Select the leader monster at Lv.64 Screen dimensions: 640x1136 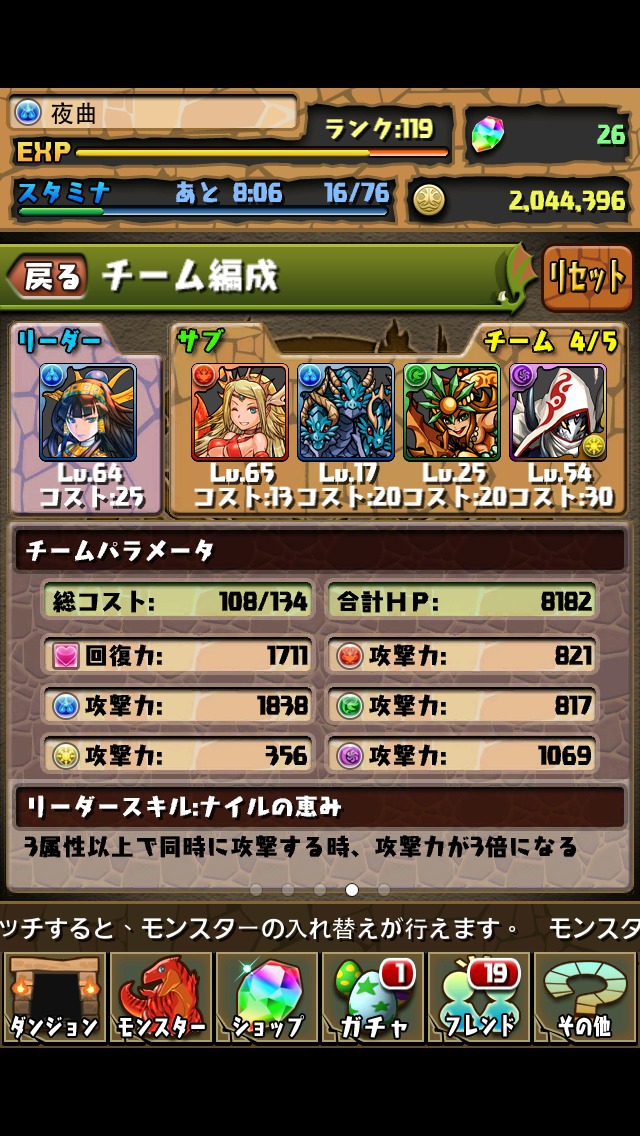(x=88, y=412)
